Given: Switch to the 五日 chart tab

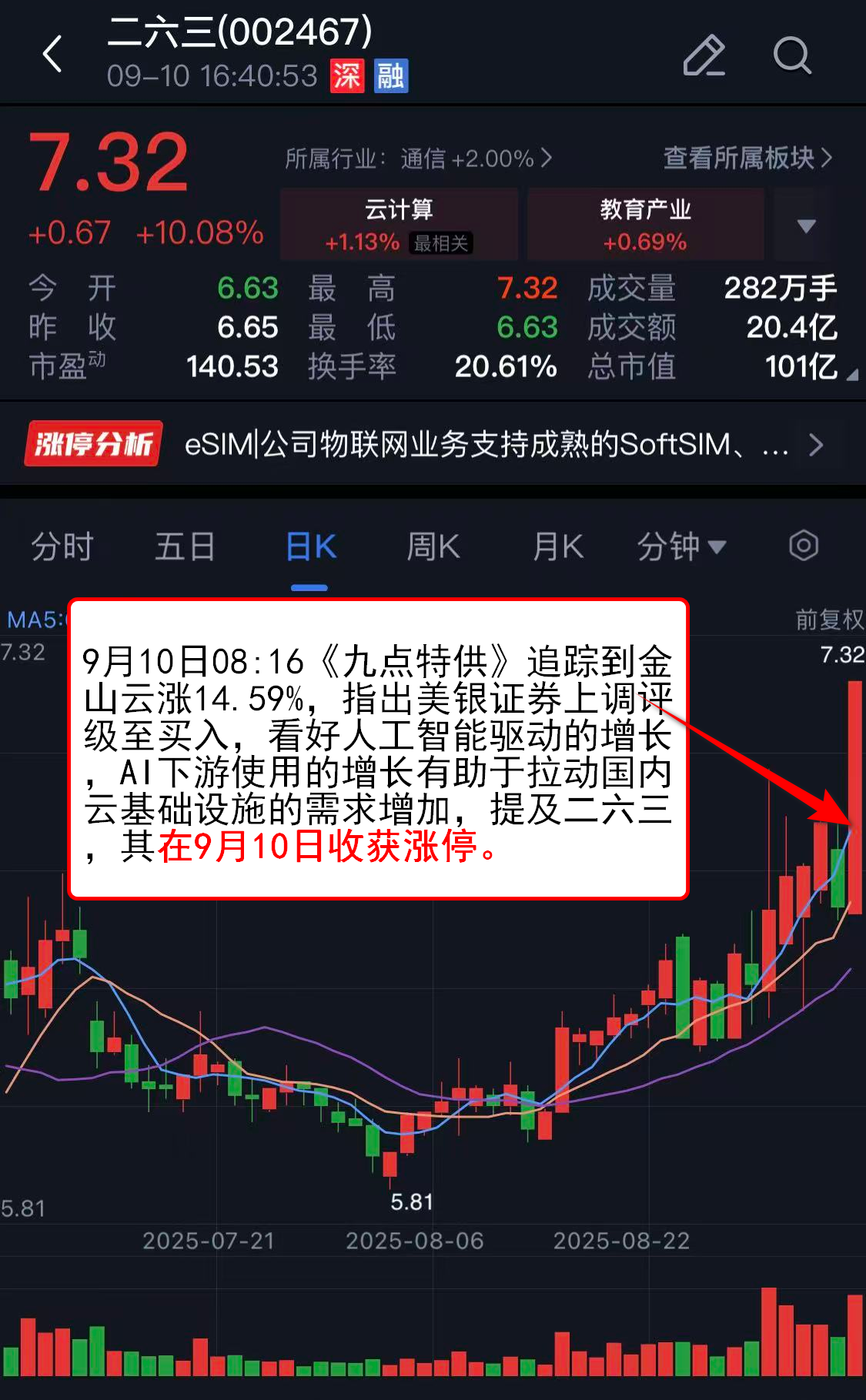Looking at the screenshot, I should pos(185,547).
